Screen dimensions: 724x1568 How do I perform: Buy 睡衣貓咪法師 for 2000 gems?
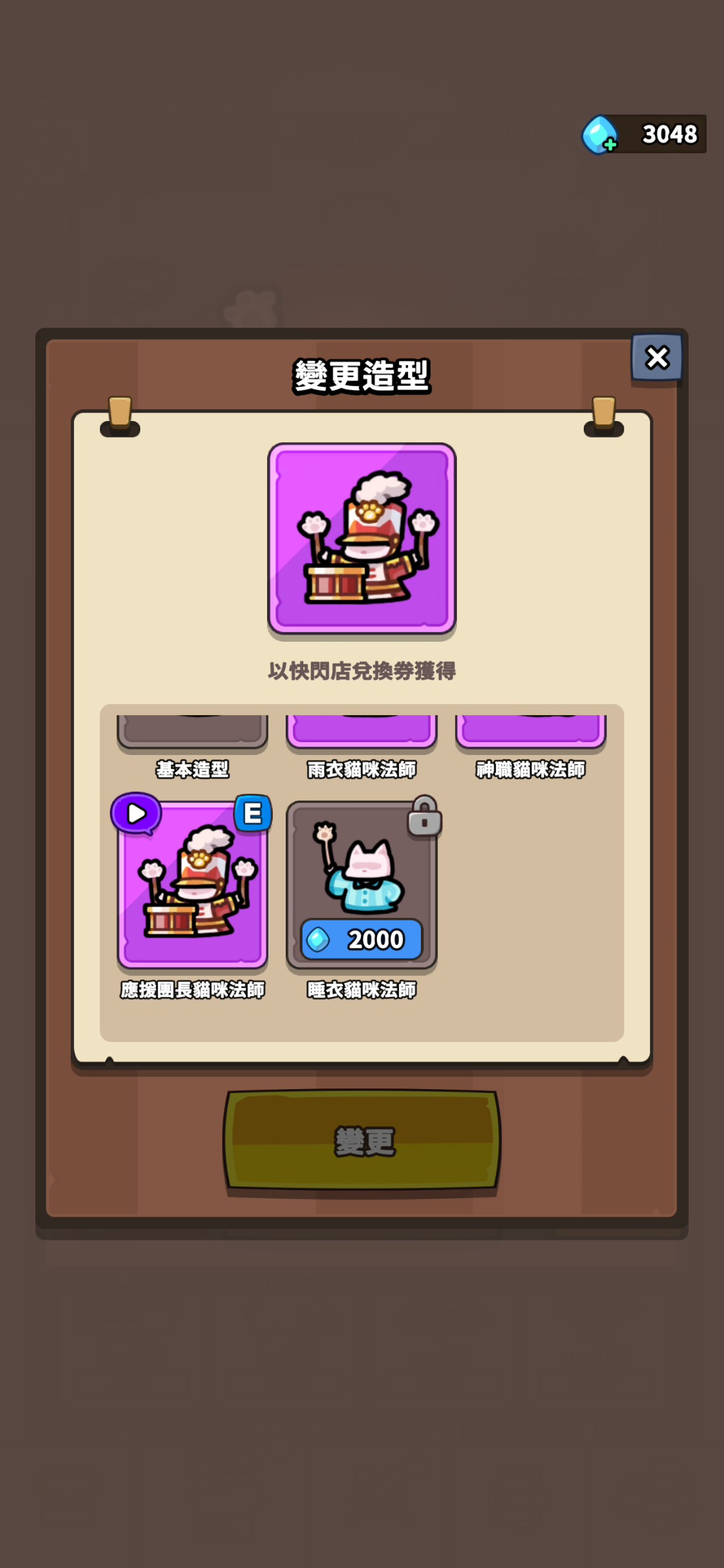pos(362,940)
